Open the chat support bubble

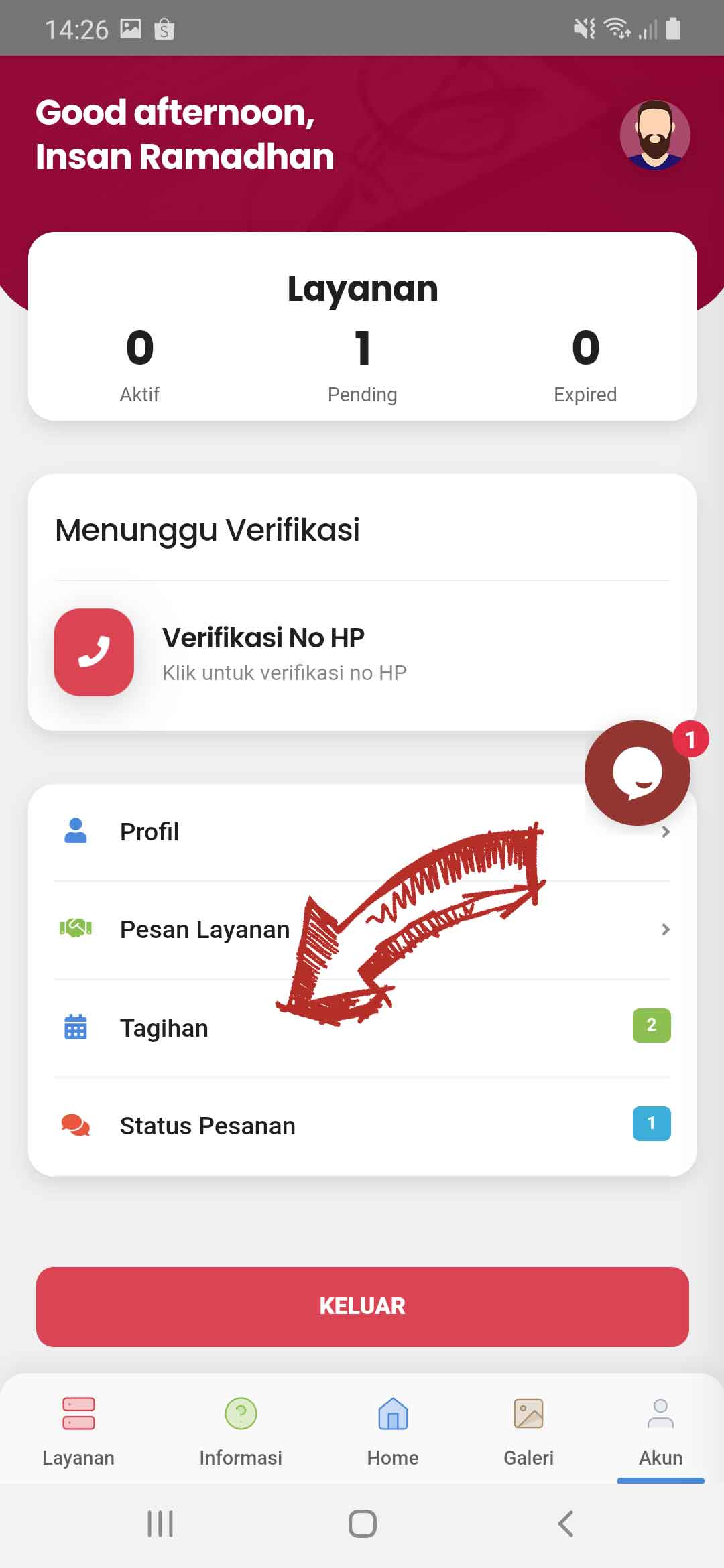637,773
